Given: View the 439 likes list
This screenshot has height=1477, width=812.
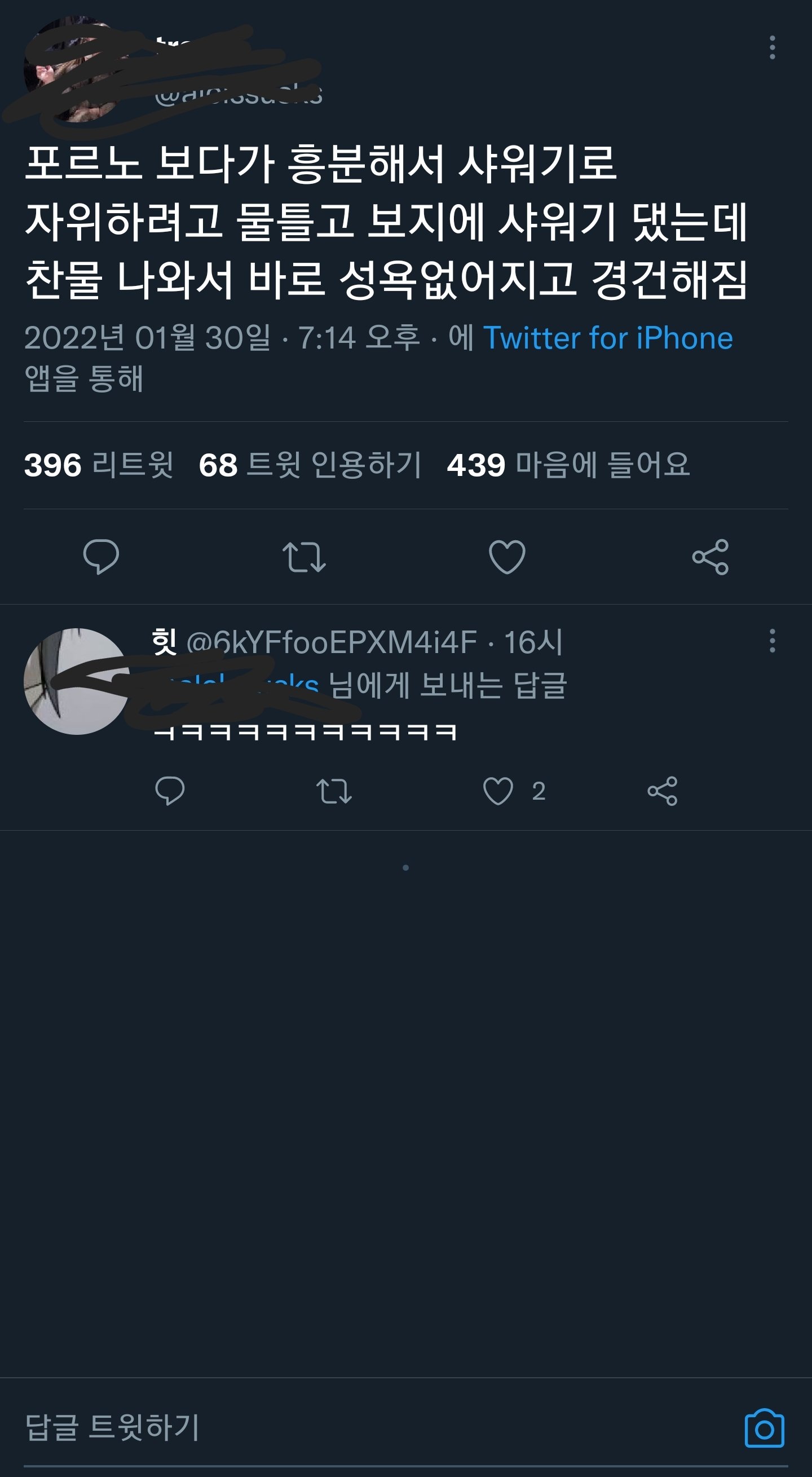Looking at the screenshot, I should coord(568,465).
